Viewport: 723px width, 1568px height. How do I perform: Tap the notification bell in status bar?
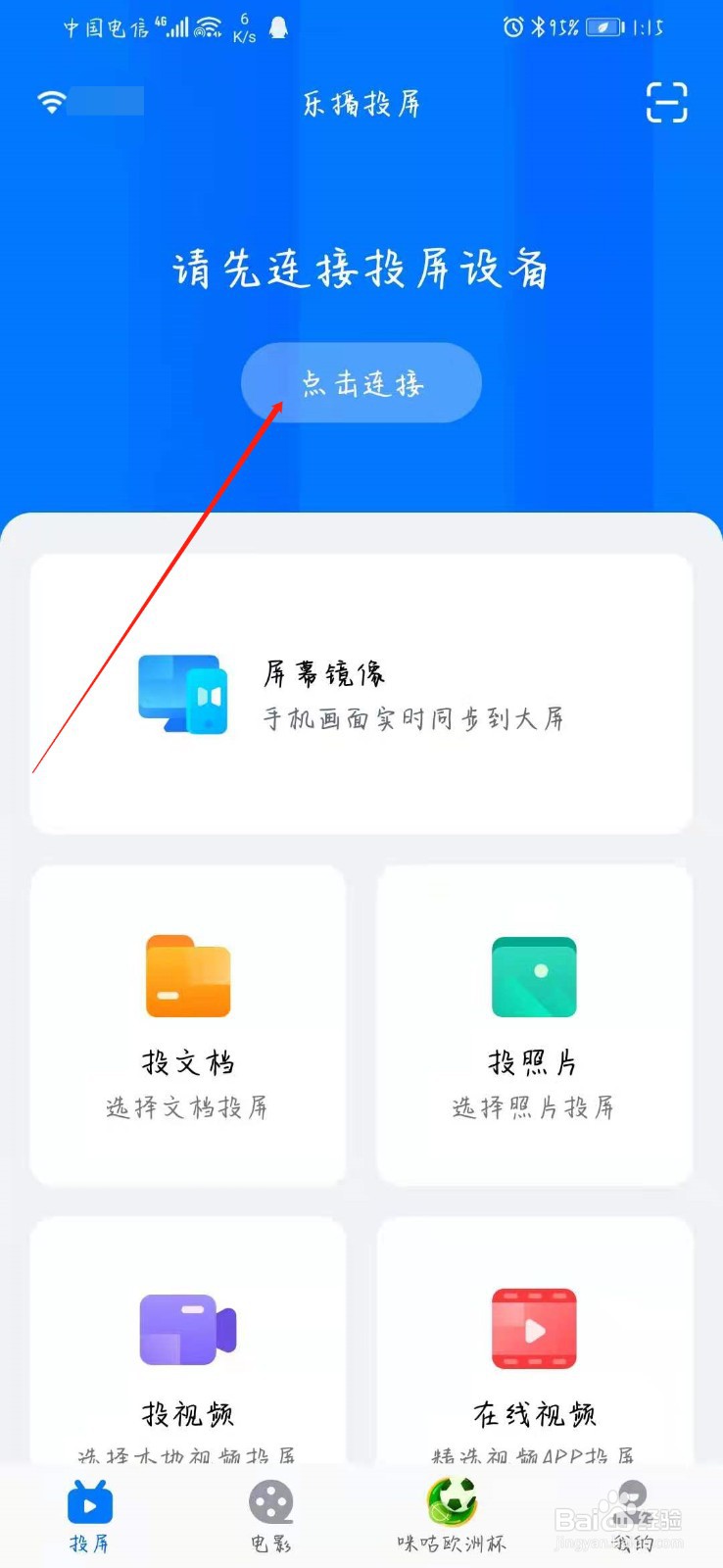[x=278, y=27]
